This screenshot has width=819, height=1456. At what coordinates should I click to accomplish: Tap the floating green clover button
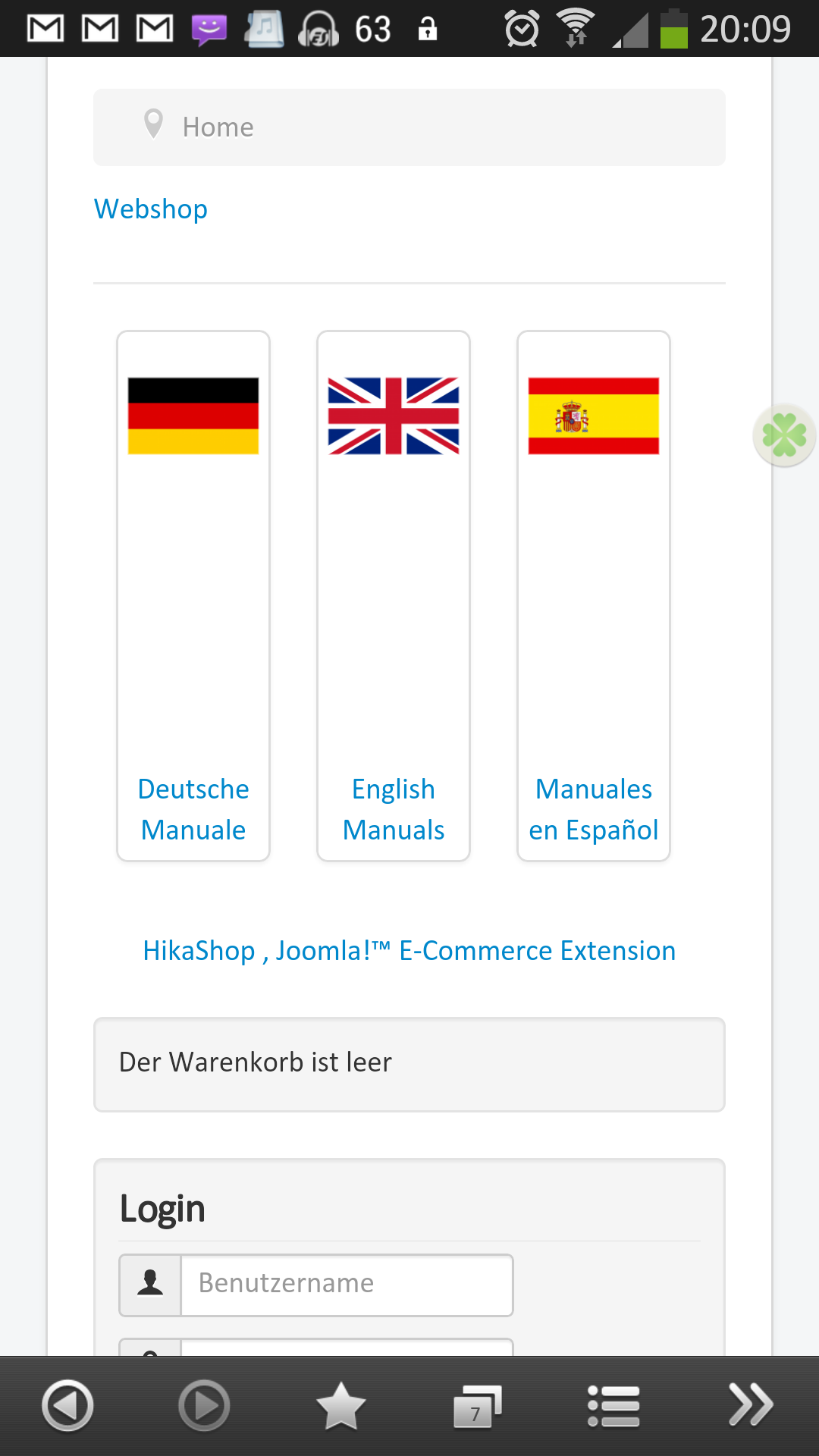click(784, 435)
